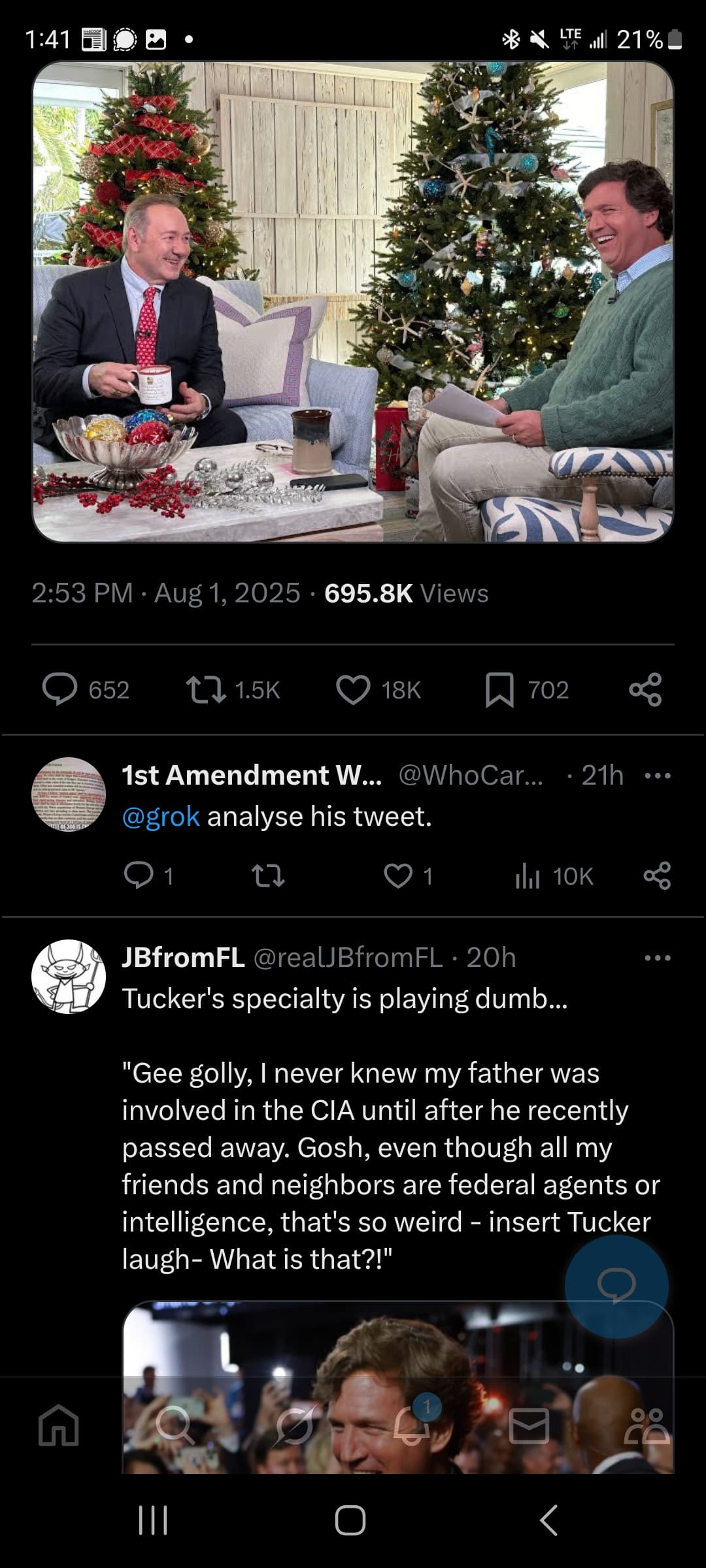Repost 1st Amendment's reply

pyautogui.click(x=268, y=875)
